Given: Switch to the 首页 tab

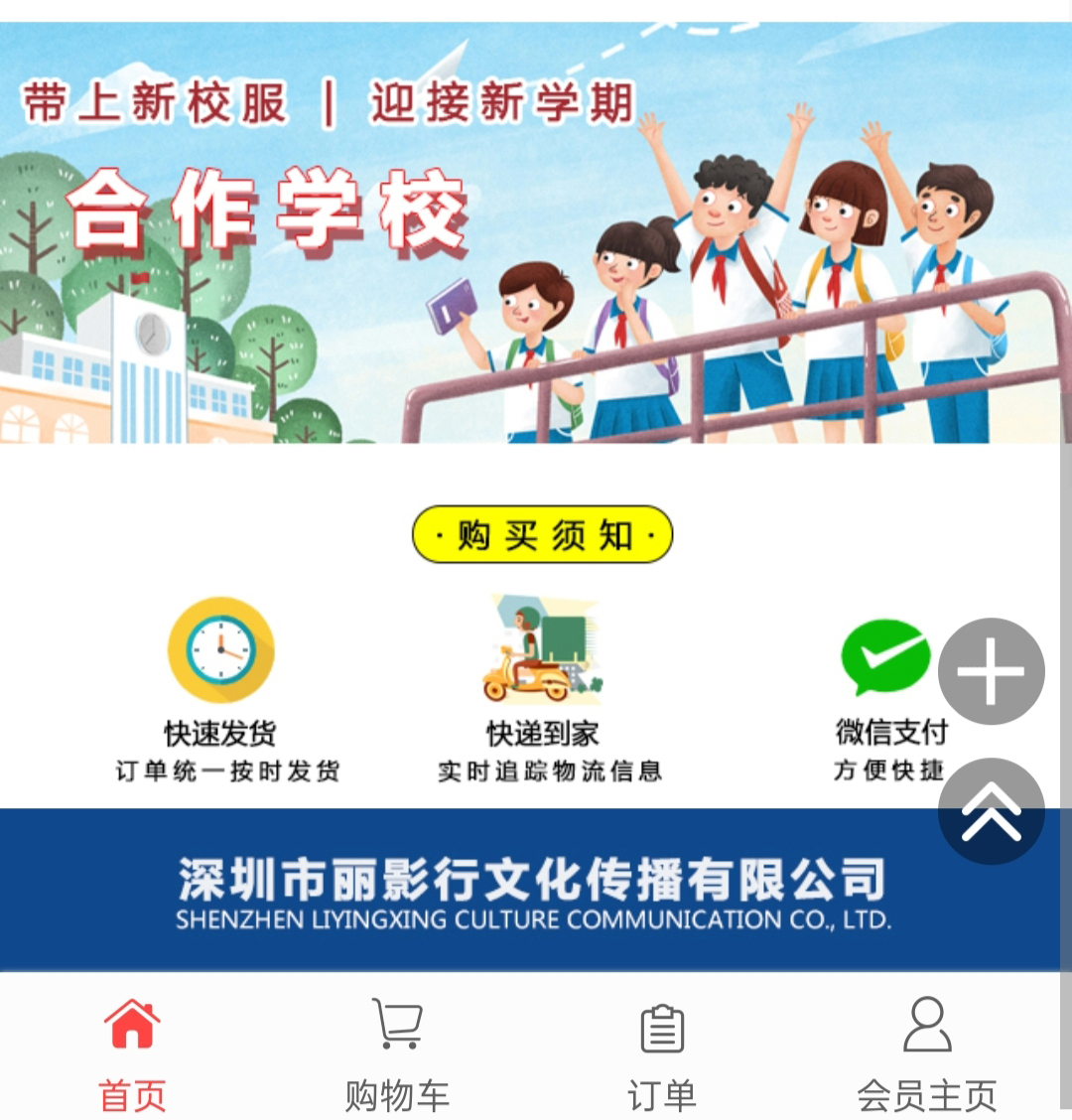Looking at the screenshot, I should click(x=132, y=1054).
